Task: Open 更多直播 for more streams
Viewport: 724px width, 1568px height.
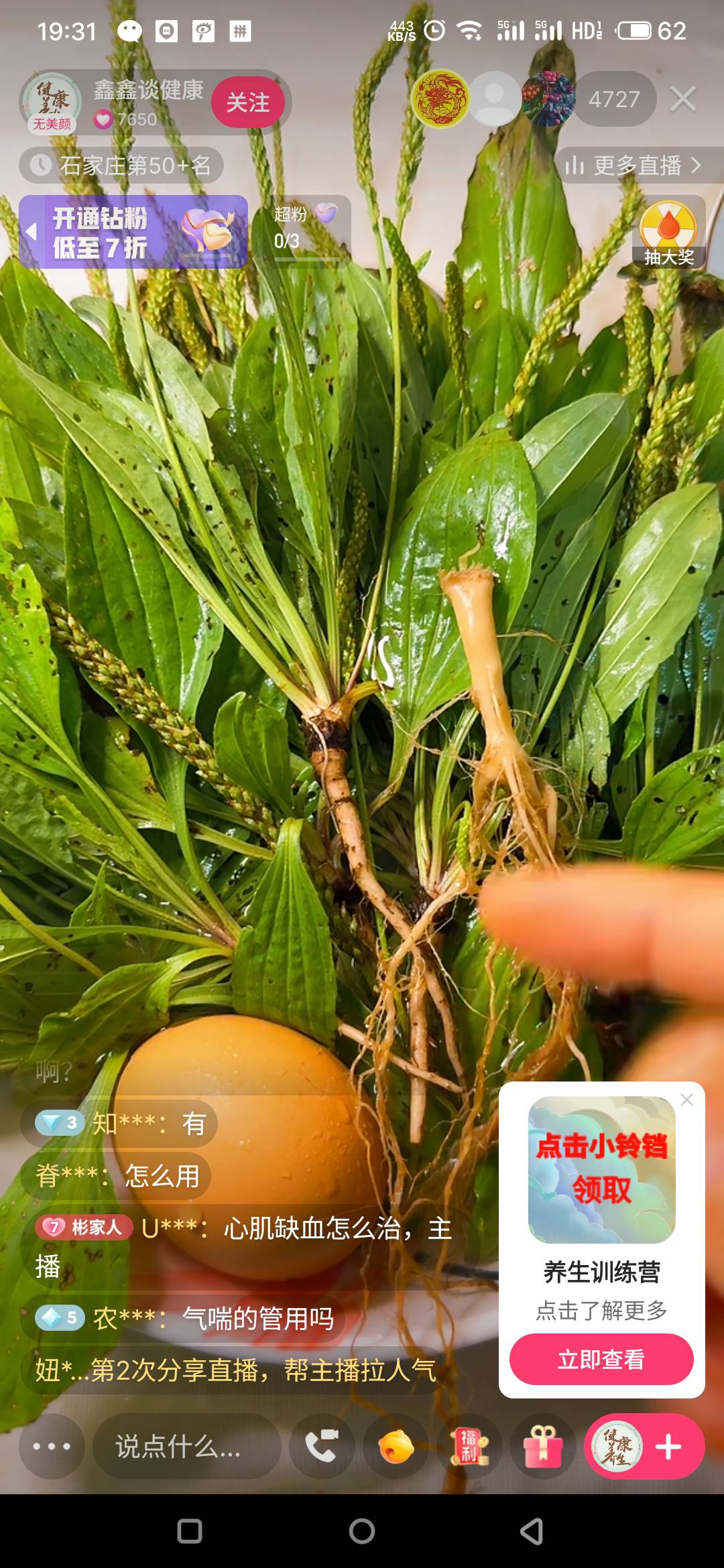Action: [633, 166]
